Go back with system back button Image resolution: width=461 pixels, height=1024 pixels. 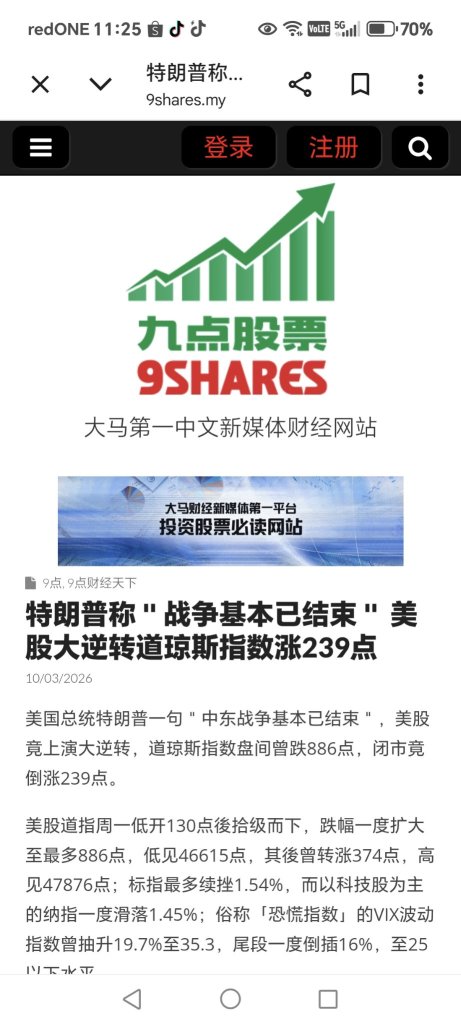132,999
